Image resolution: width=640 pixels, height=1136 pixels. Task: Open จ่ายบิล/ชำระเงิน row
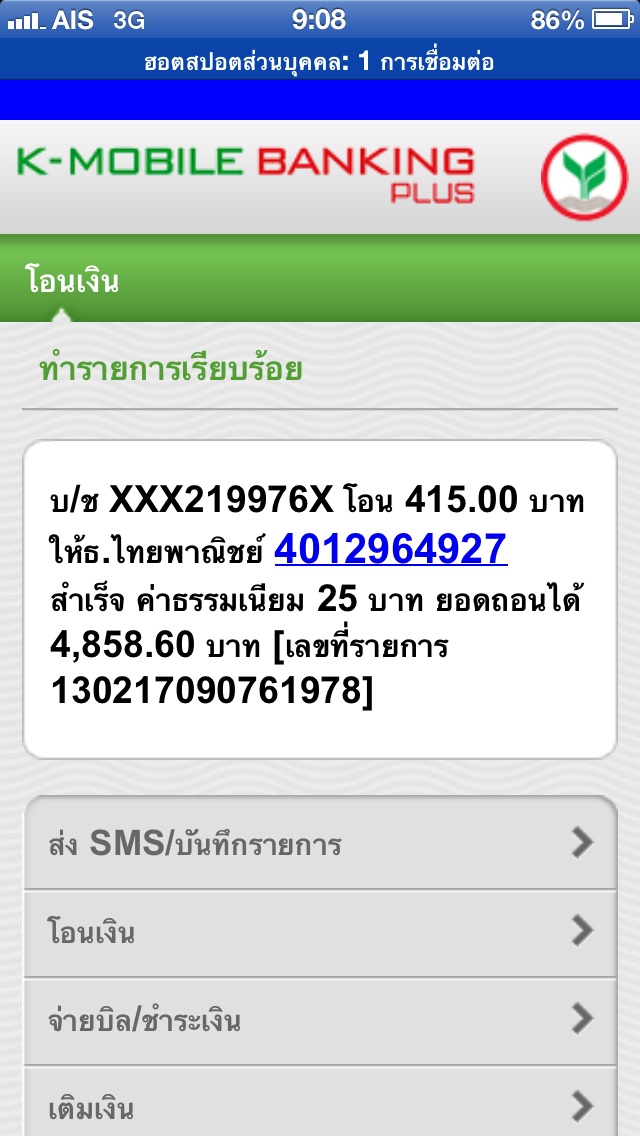coord(320,1021)
